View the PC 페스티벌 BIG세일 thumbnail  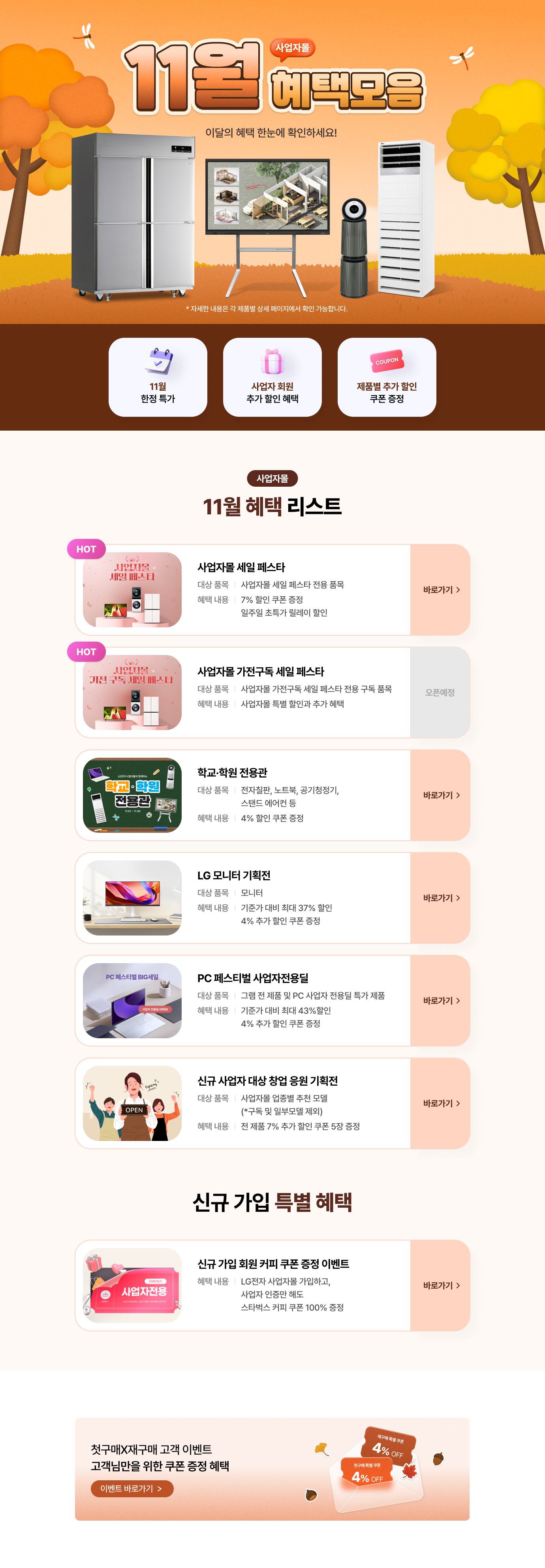pyautogui.click(x=132, y=1001)
